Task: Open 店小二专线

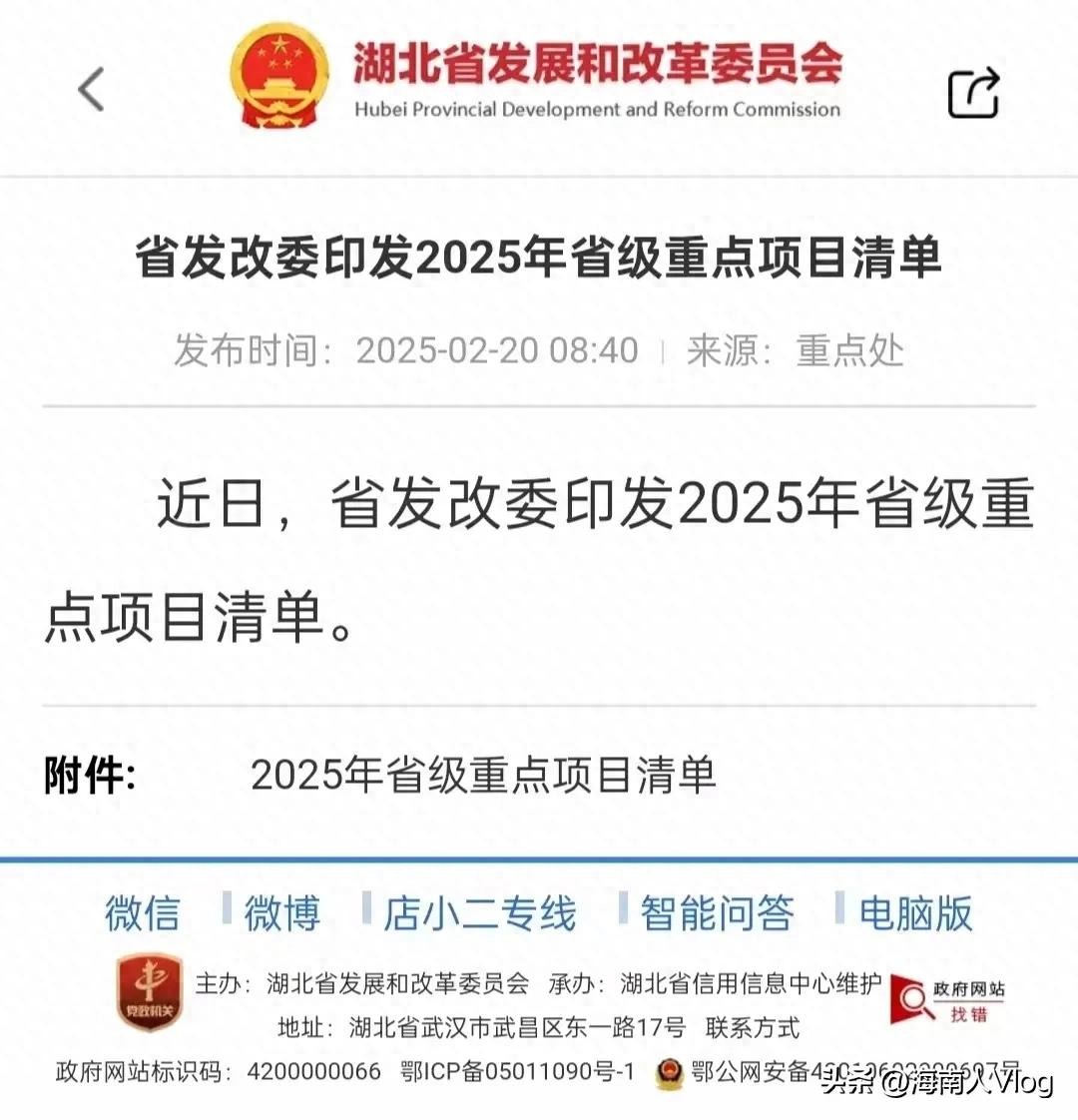Action: point(480,912)
